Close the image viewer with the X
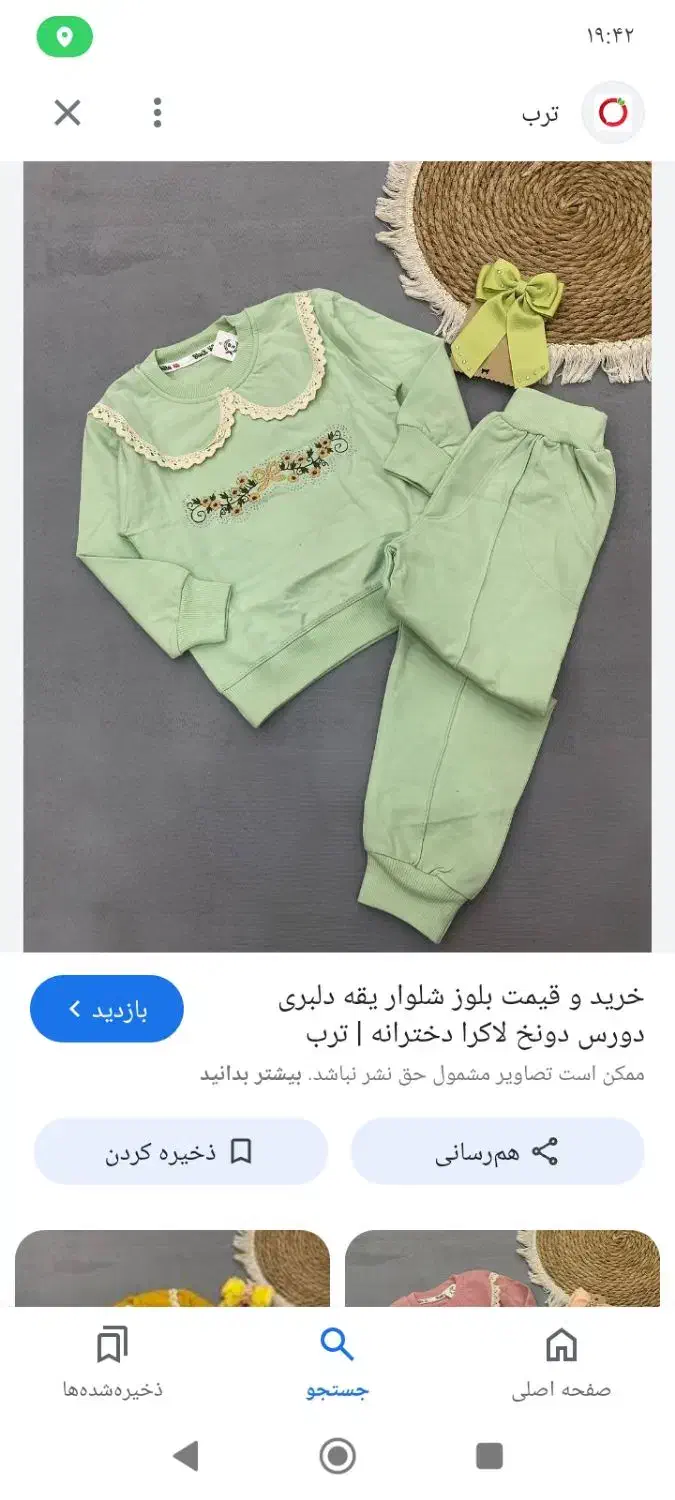The width and height of the screenshot is (675, 1500). click(67, 113)
